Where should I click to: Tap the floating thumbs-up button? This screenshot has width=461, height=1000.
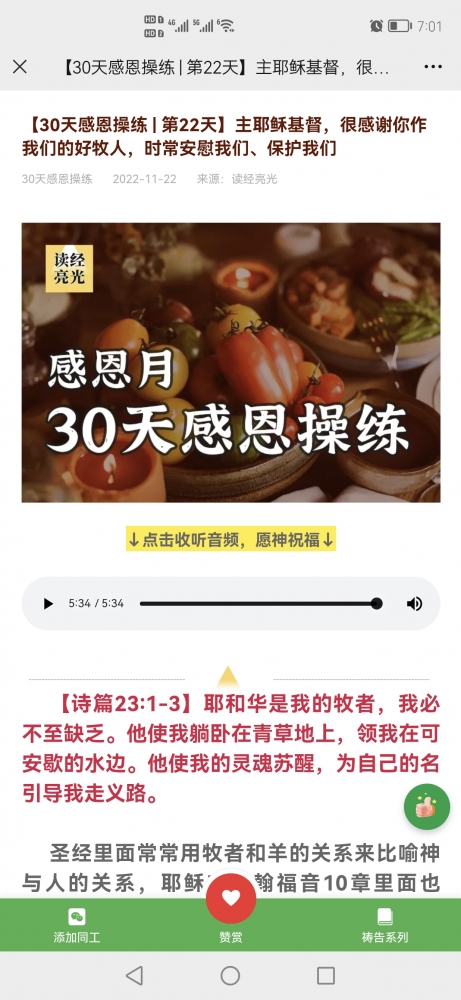[x=427, y=807]
